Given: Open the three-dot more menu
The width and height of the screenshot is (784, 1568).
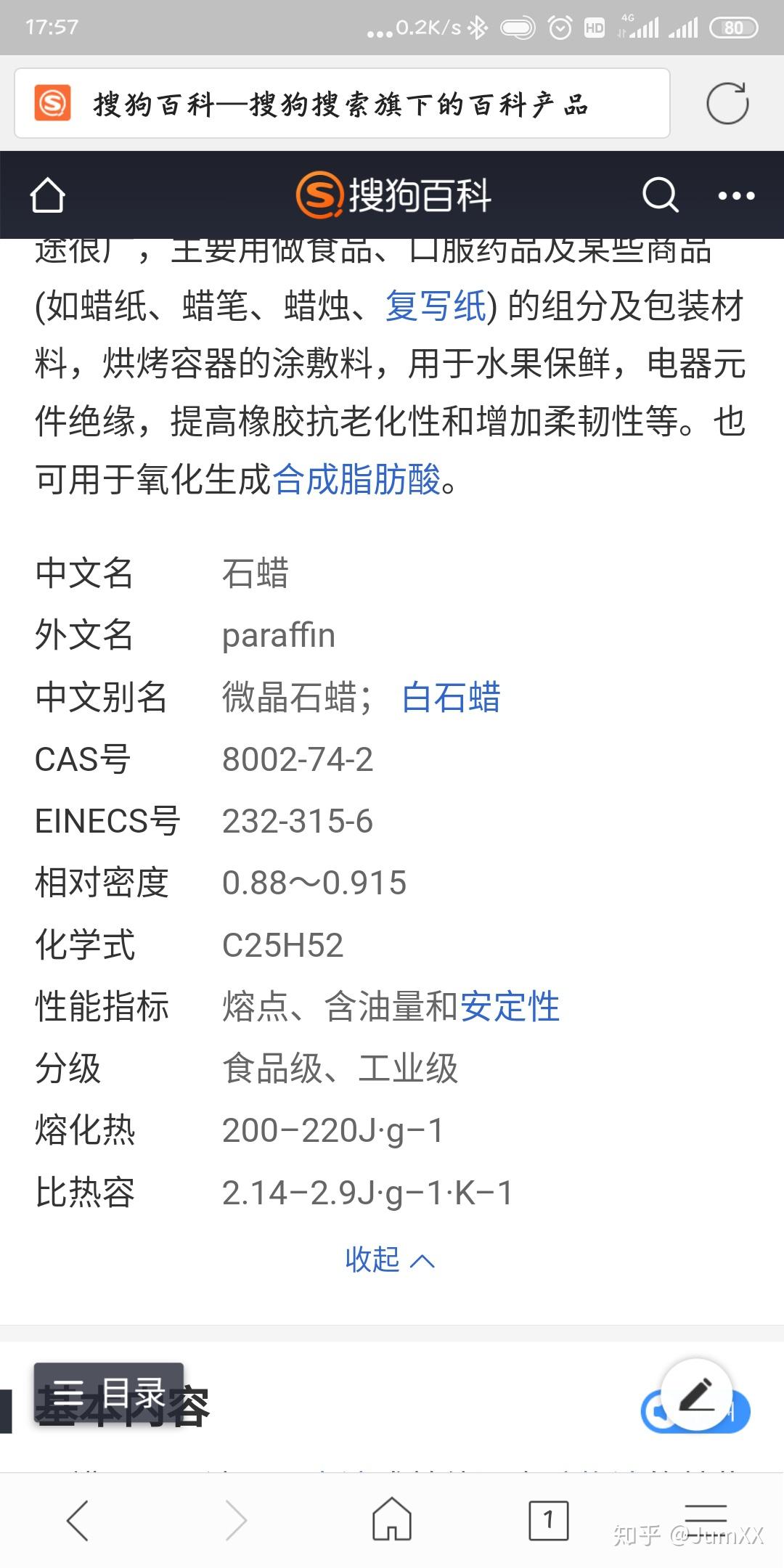Looking at the screenshot, I should 736,196.
